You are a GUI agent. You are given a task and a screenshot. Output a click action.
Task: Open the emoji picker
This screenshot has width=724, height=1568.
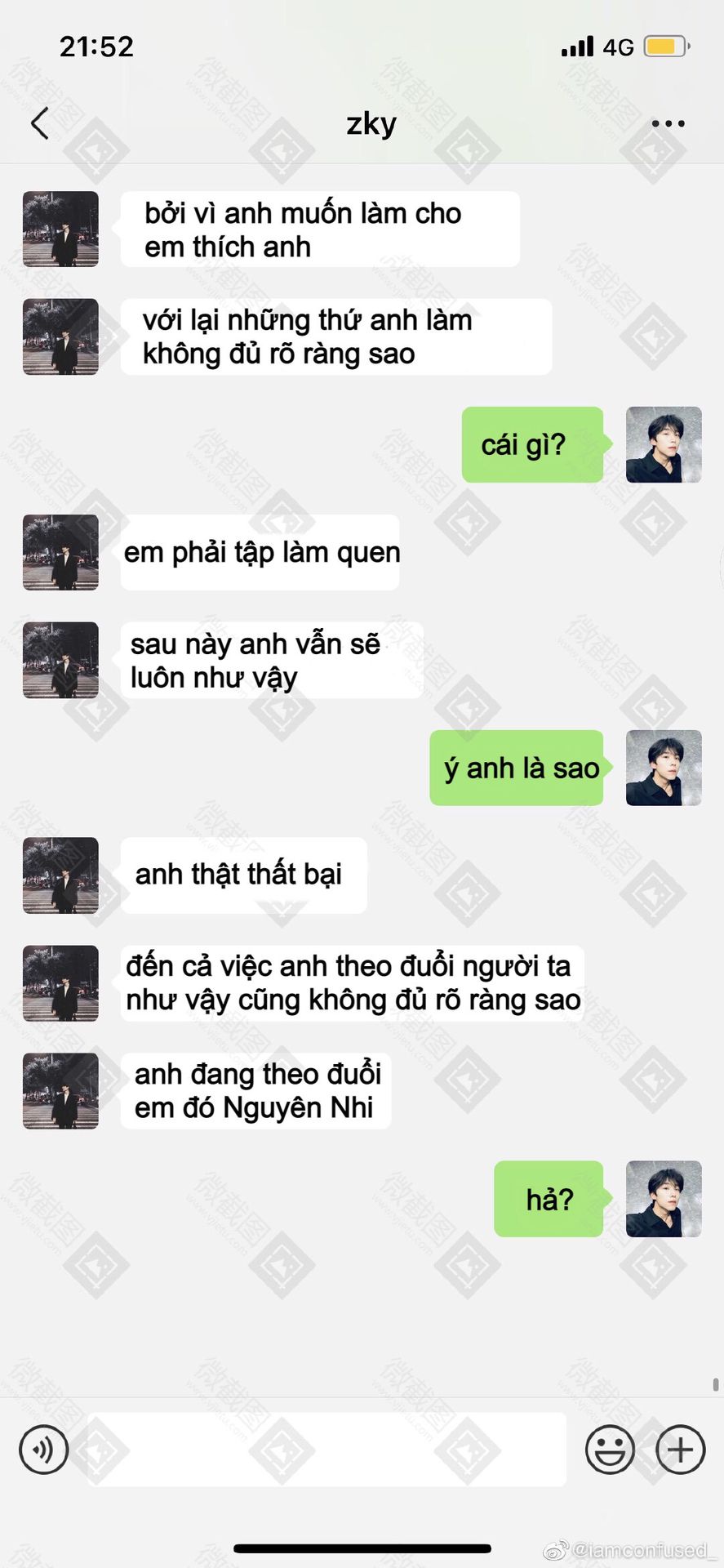(610, 1450)
